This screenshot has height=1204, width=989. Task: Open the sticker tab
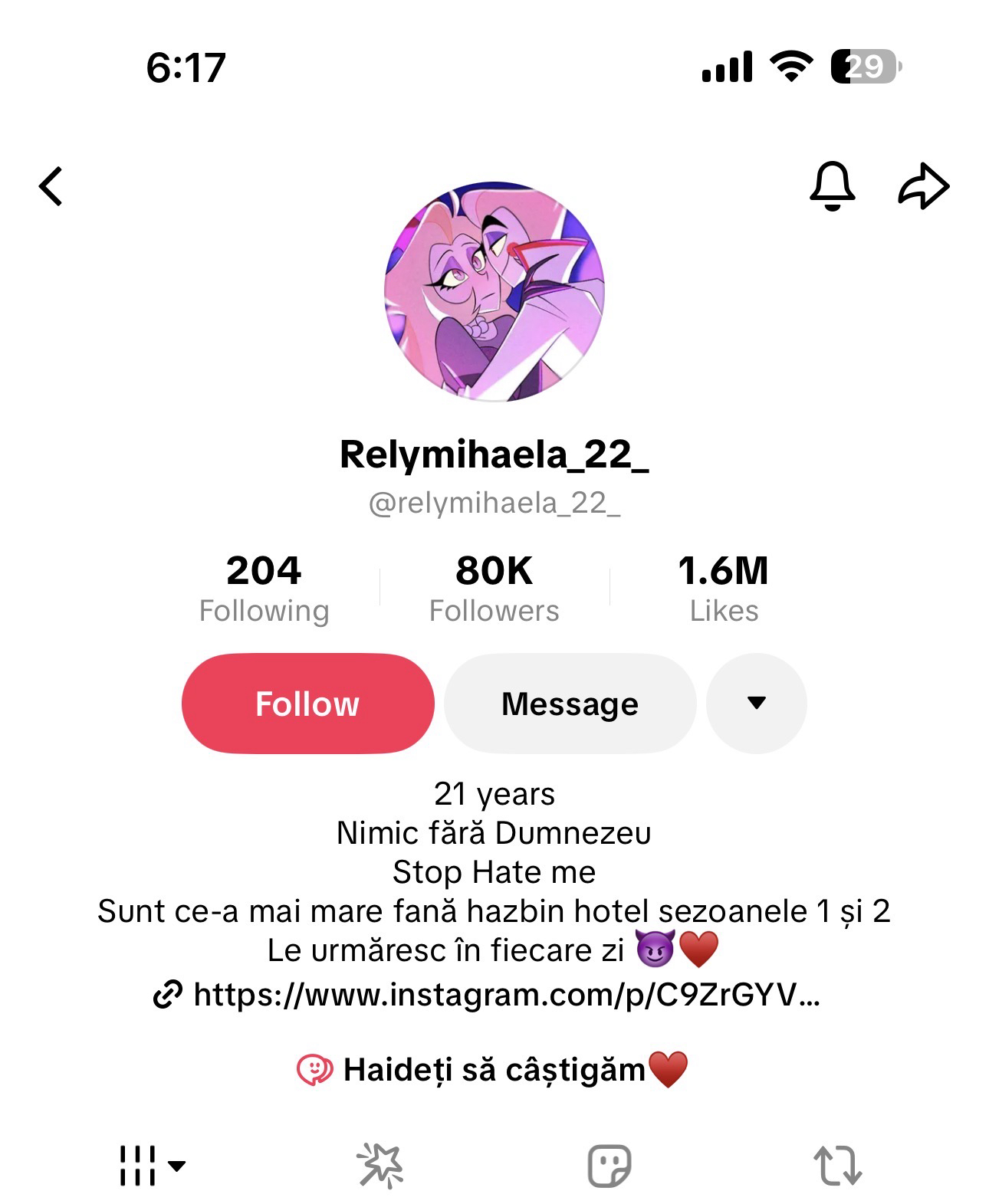pyautogui.click(x=609, y=1166)
